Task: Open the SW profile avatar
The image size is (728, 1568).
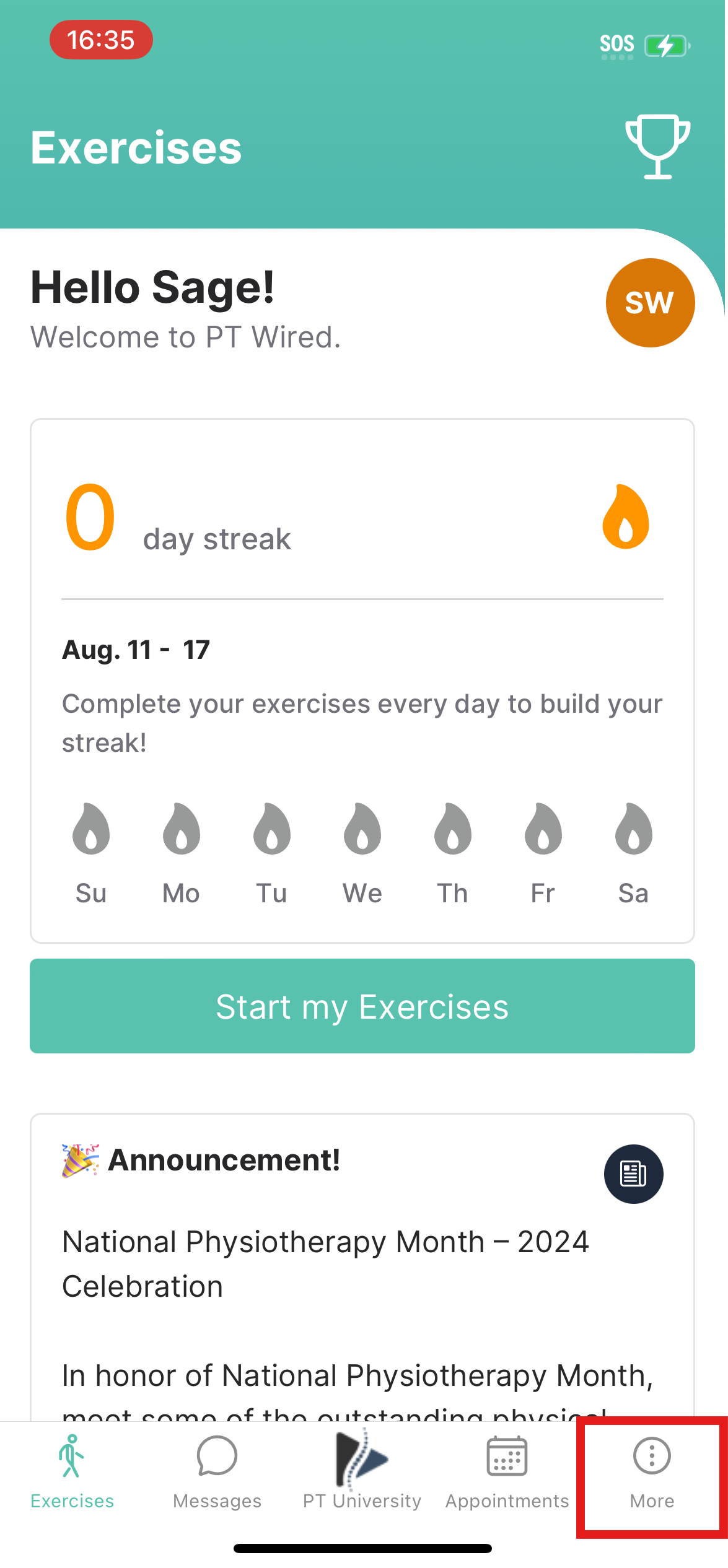Action: click(x=650, y=303)
